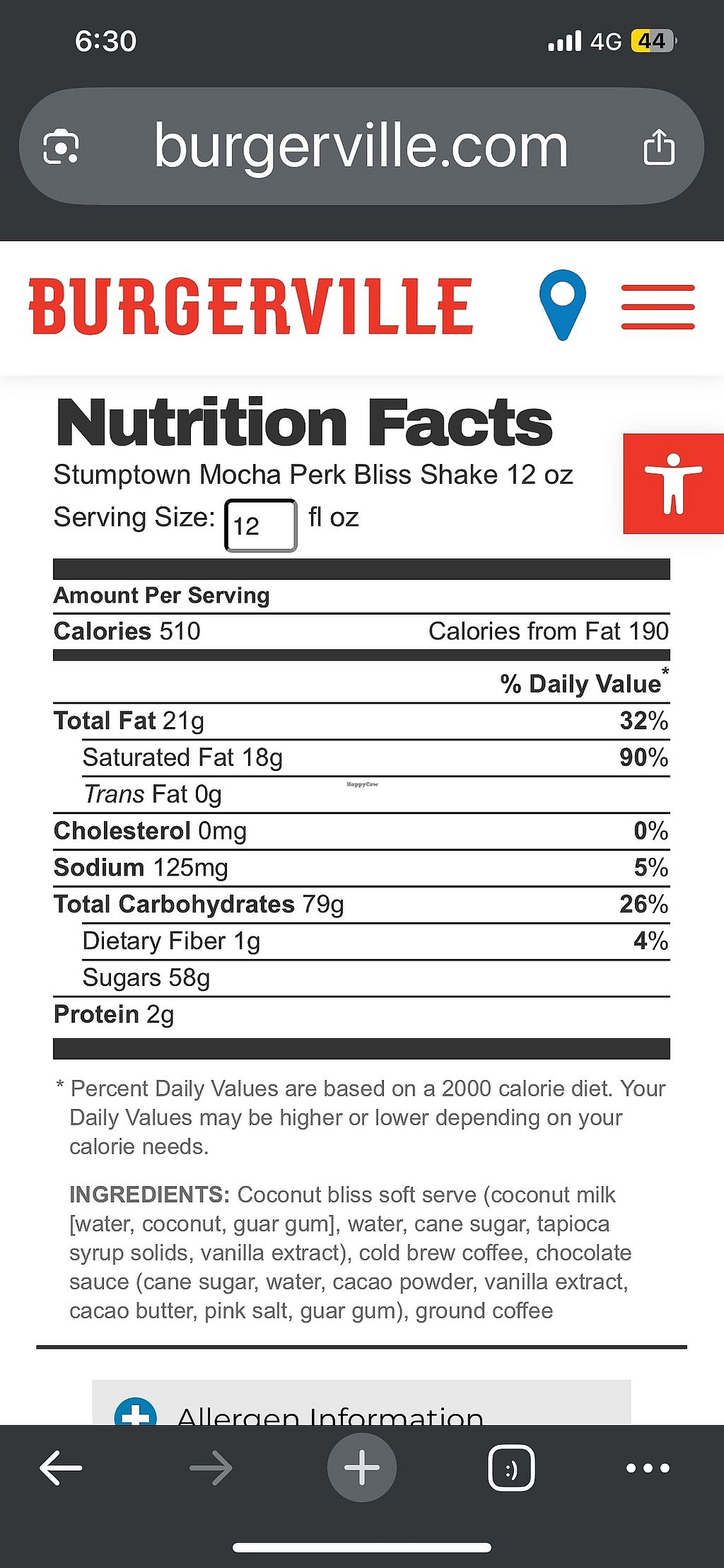View open tabs switcher
Screen dimensions: 724x1568
point(511,1468)
